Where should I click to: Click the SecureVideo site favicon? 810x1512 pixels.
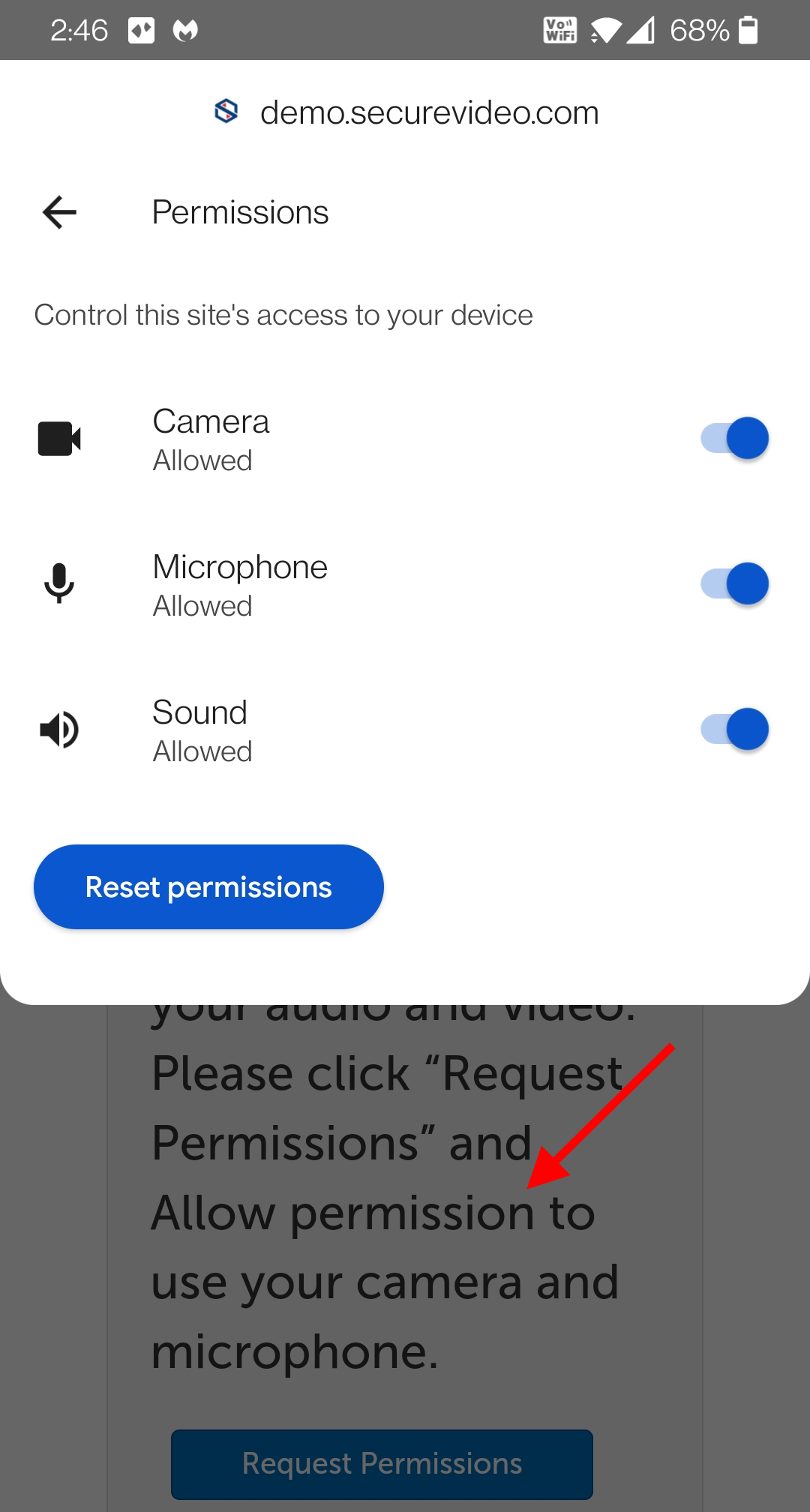[226, 111]
